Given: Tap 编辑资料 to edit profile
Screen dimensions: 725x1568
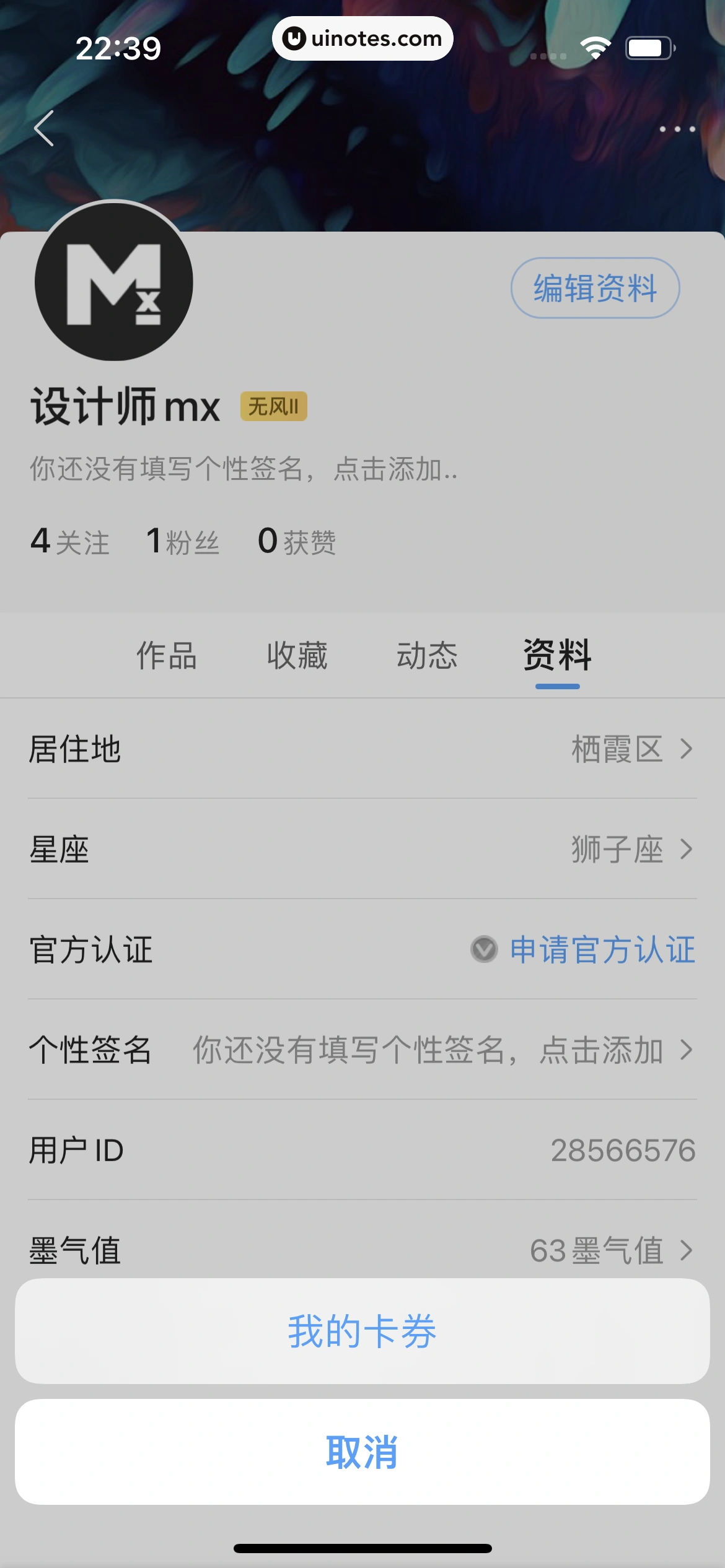Looking at the screenshot, I should (x=595, y=288).
